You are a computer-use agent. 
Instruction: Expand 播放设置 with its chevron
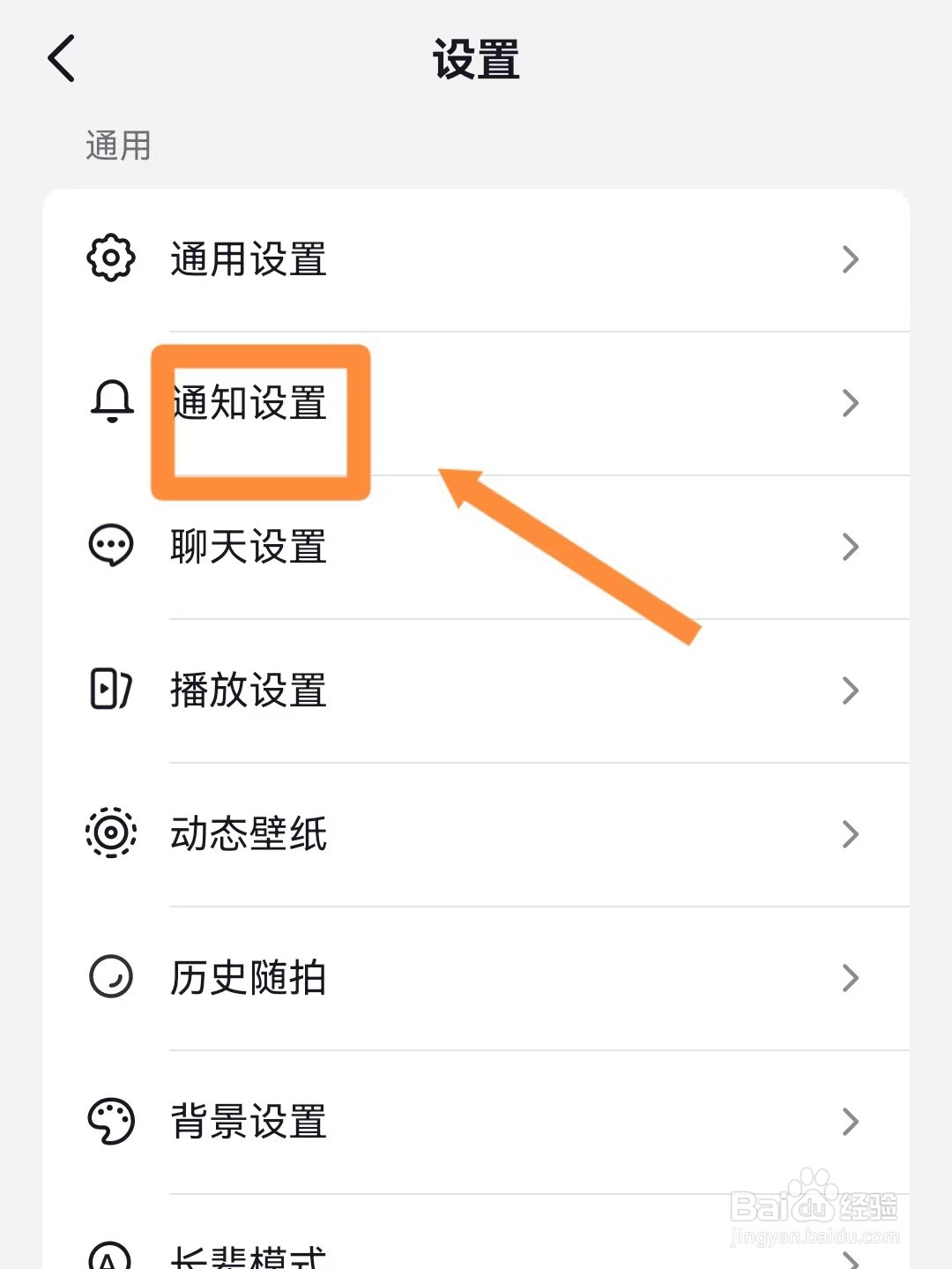coord(850,691)
